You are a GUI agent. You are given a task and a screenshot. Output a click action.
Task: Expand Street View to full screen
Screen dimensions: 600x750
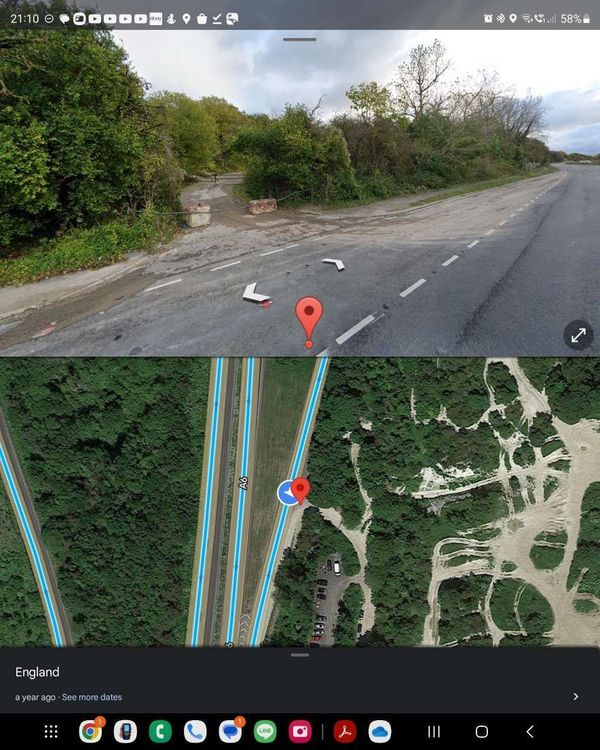[x=578, y=336]
